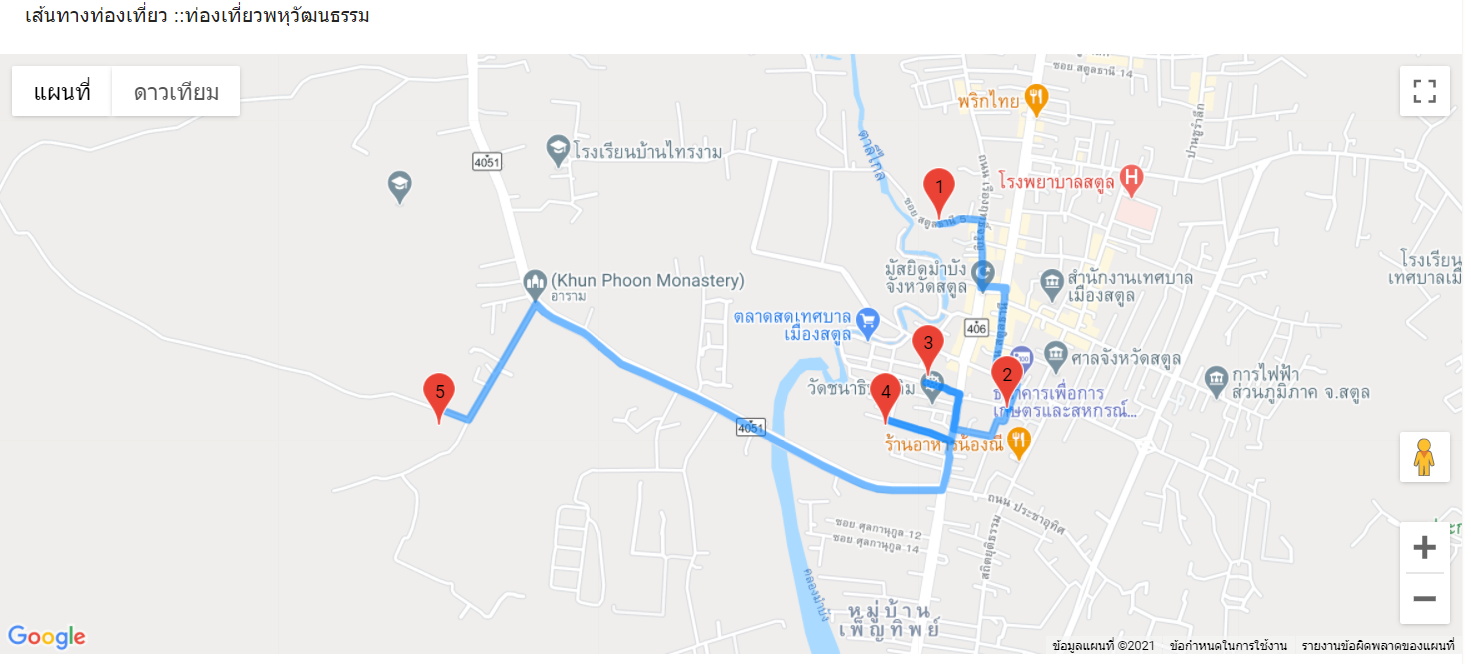Open Khun Phoon Monastery place pin
This screenshot has width=1471, height=664.
click(x=535, y=282)
